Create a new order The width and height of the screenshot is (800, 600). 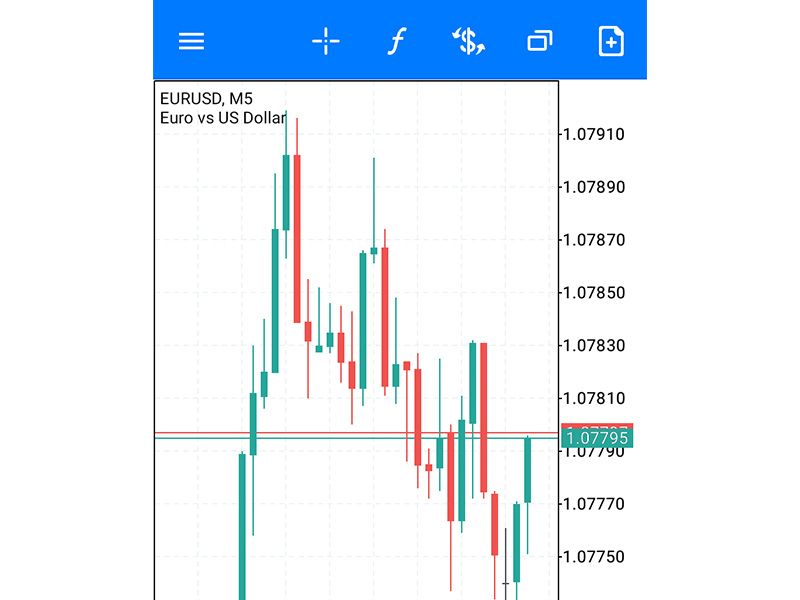tap(611, 41)
